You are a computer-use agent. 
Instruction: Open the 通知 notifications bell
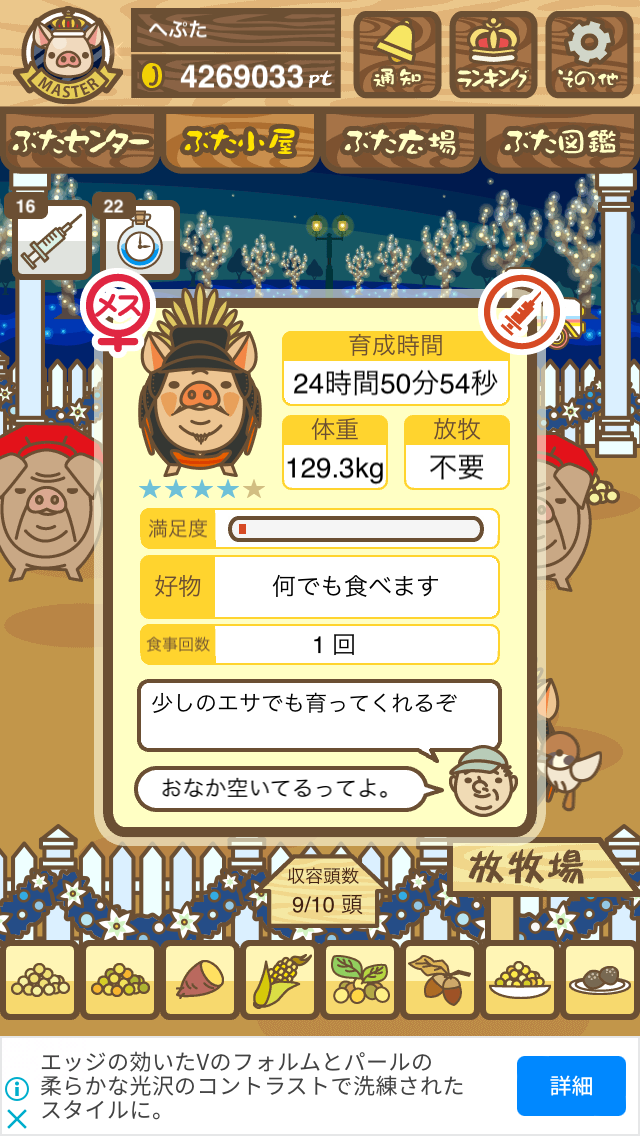(x=397, y=54)
